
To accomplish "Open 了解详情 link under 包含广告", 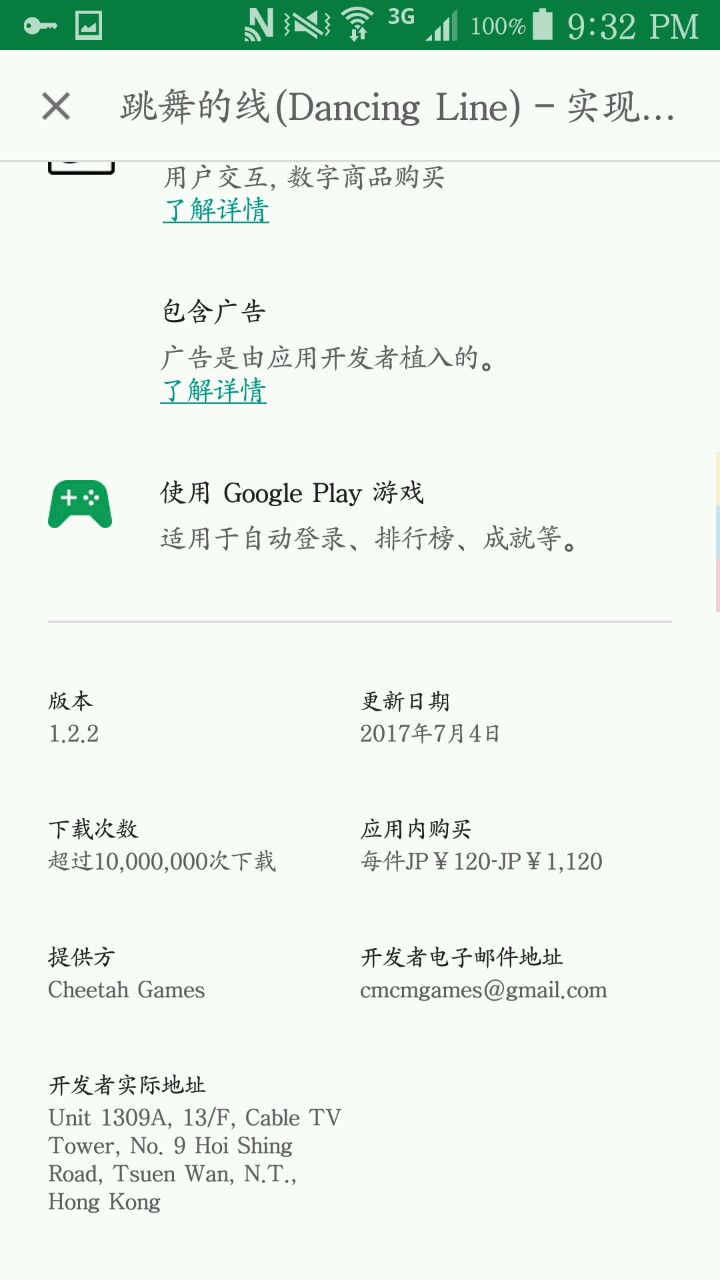I will [x=213, y=390].
